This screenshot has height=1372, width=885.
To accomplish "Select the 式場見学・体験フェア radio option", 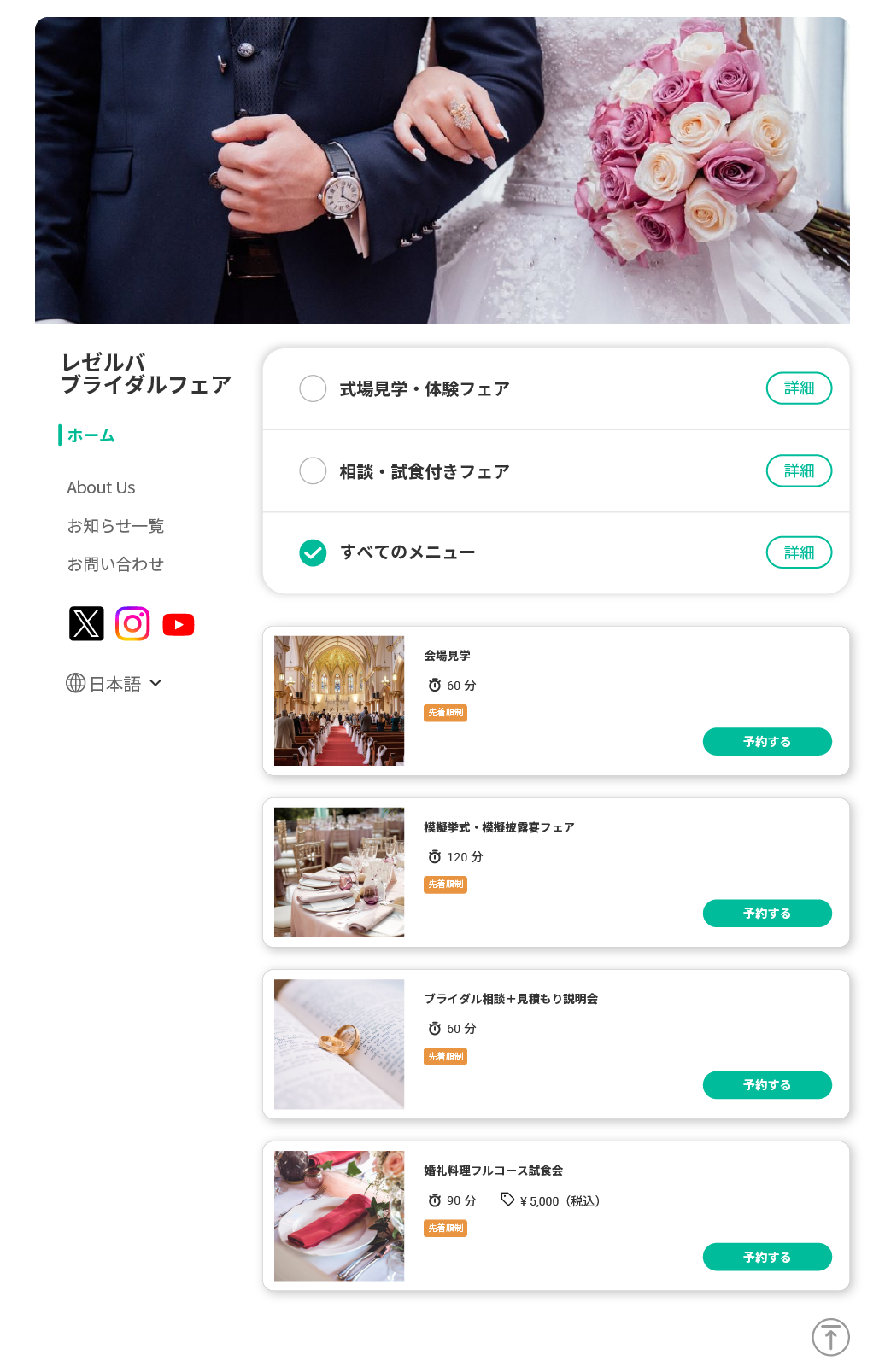I will (313, 388).
